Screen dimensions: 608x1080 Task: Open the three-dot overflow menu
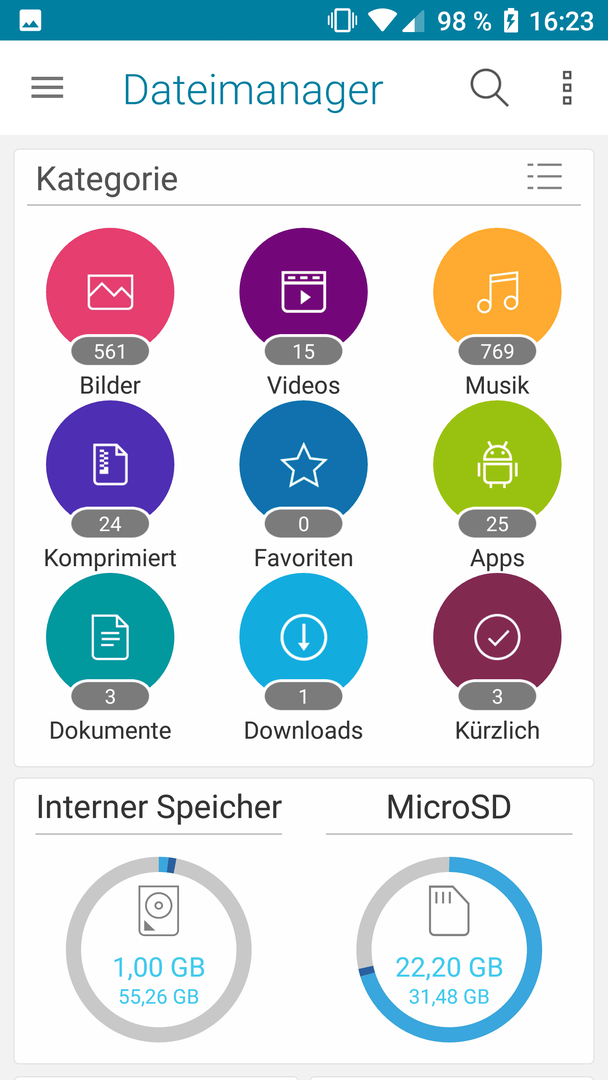coord(567,87)
